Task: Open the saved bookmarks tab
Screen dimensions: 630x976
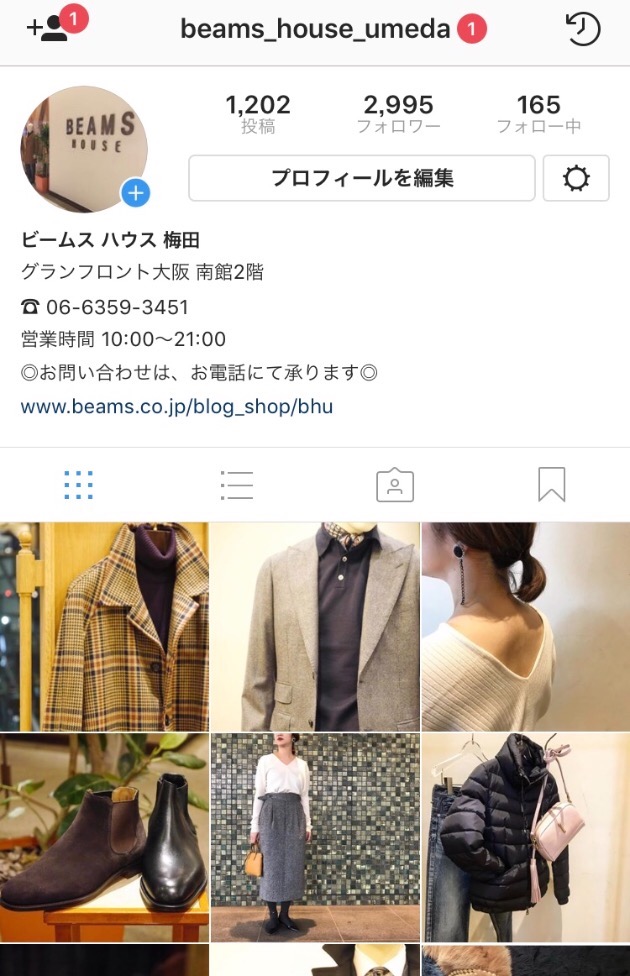Action: coord(551,485)
